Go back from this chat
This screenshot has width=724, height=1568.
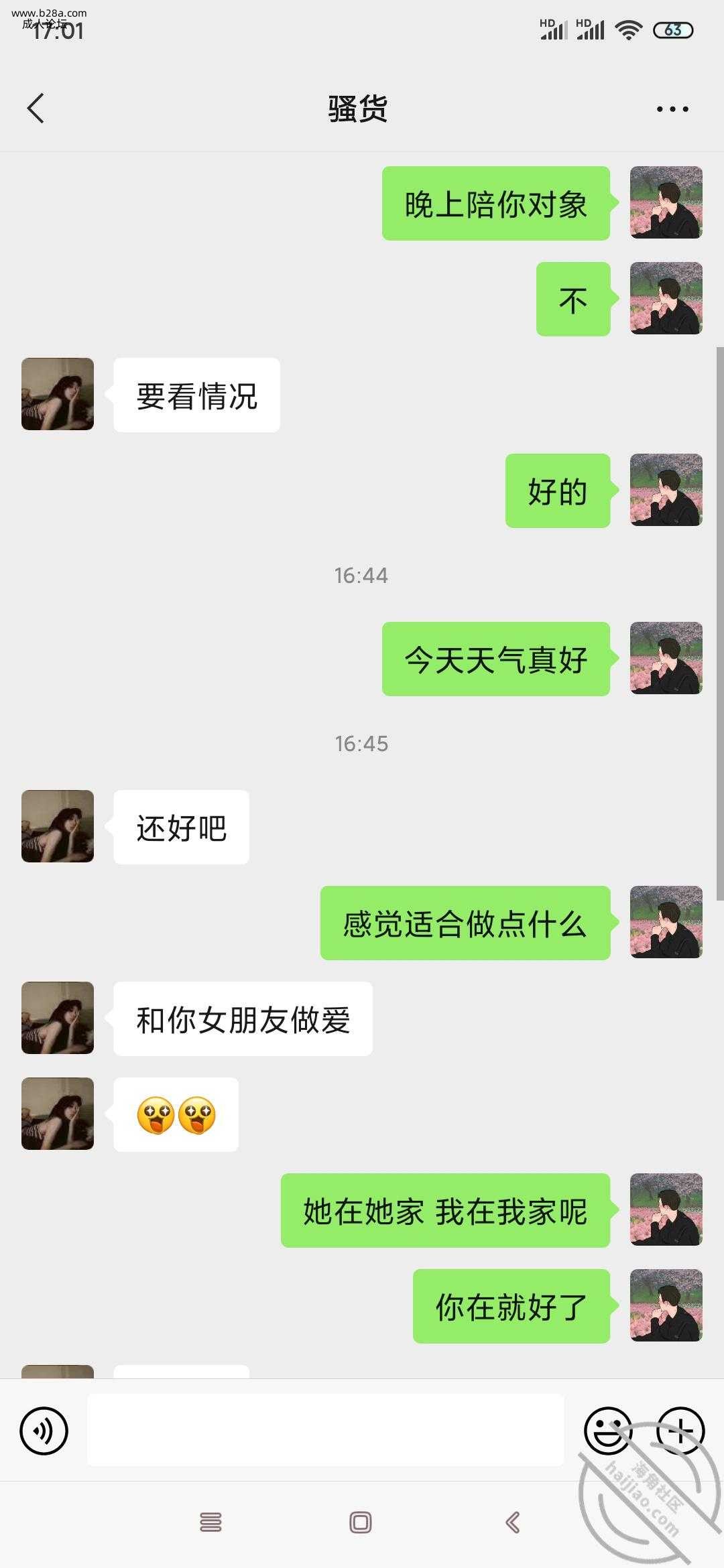[x=36, y=108]
